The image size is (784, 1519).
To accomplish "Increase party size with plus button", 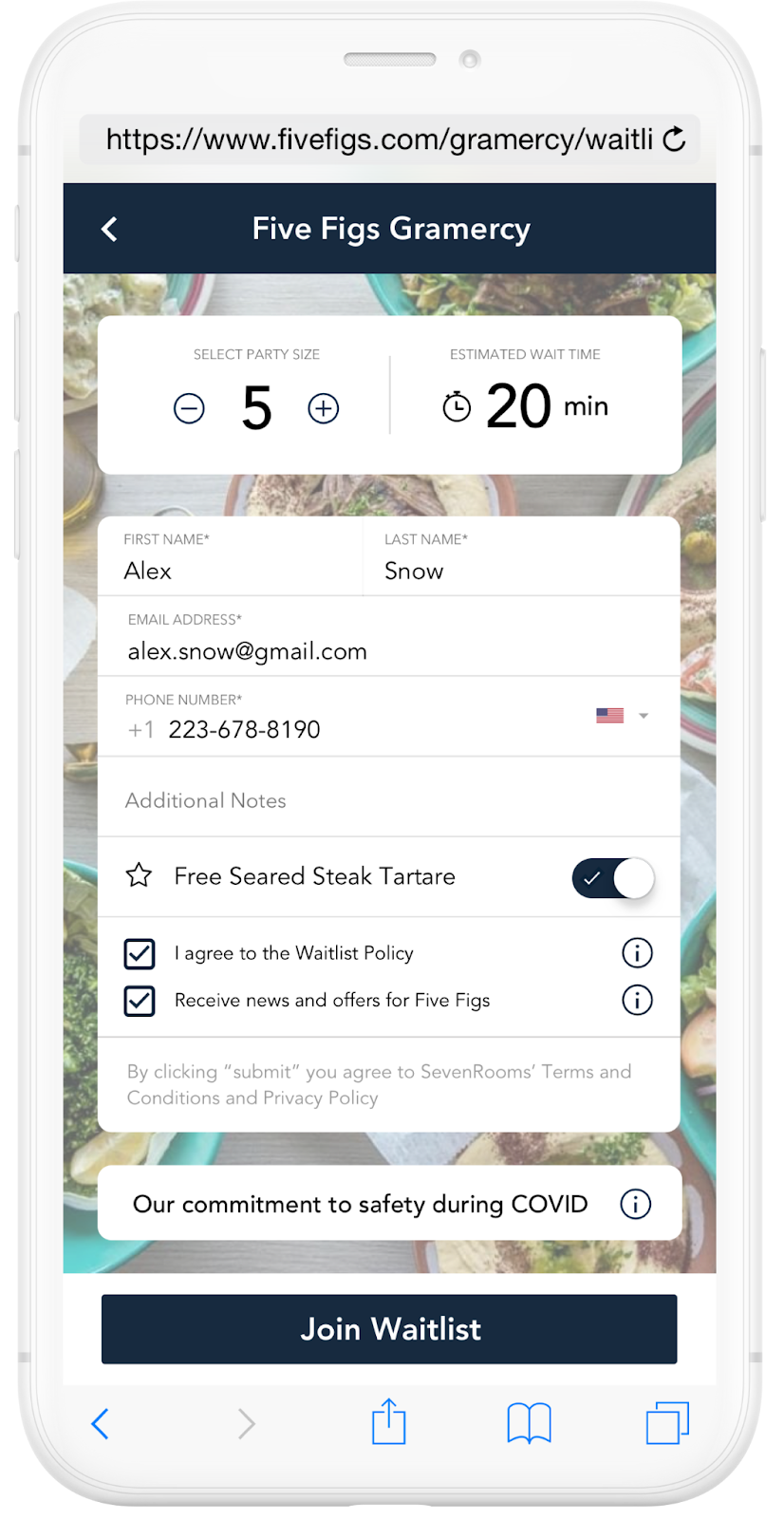I will pos(324,409).
